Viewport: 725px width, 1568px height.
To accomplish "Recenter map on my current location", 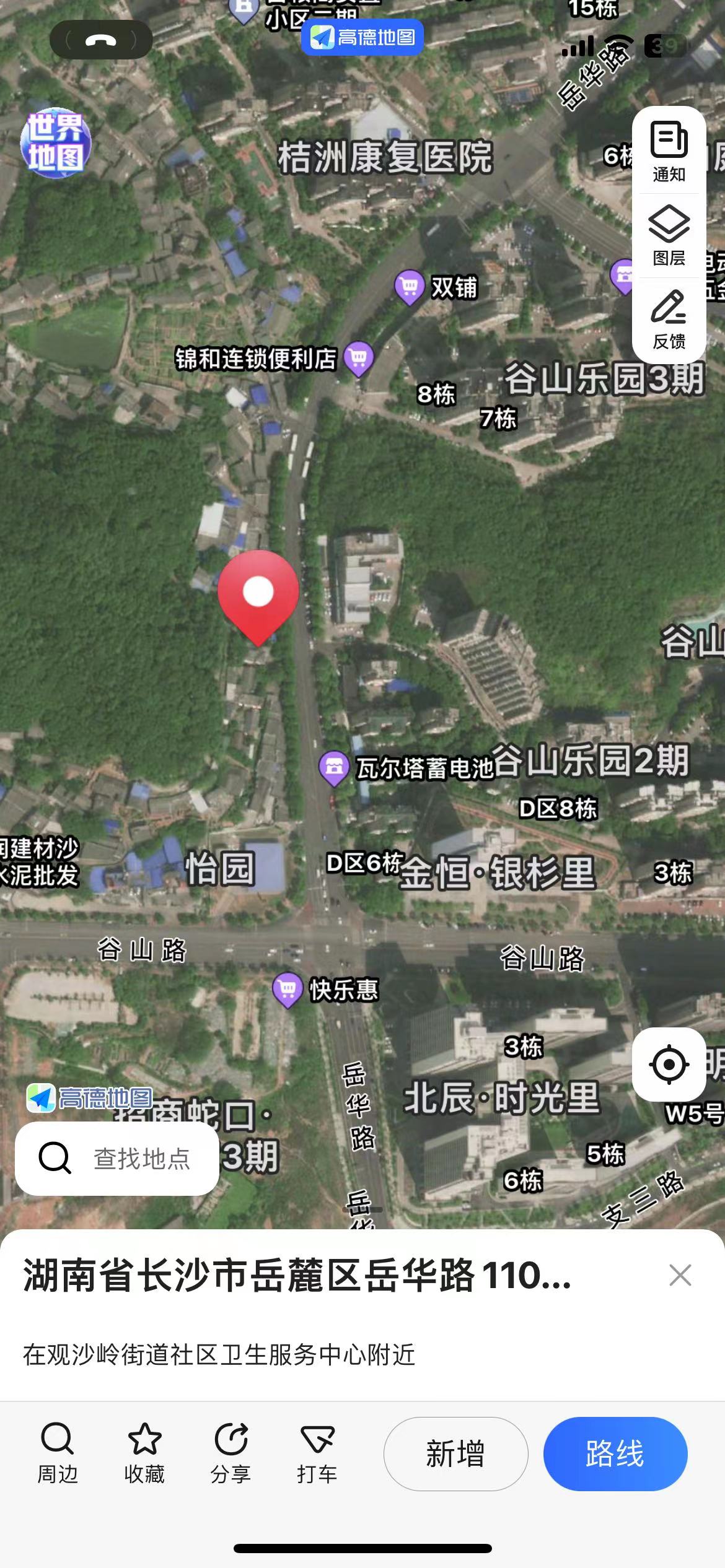I will coord(669,1064).
